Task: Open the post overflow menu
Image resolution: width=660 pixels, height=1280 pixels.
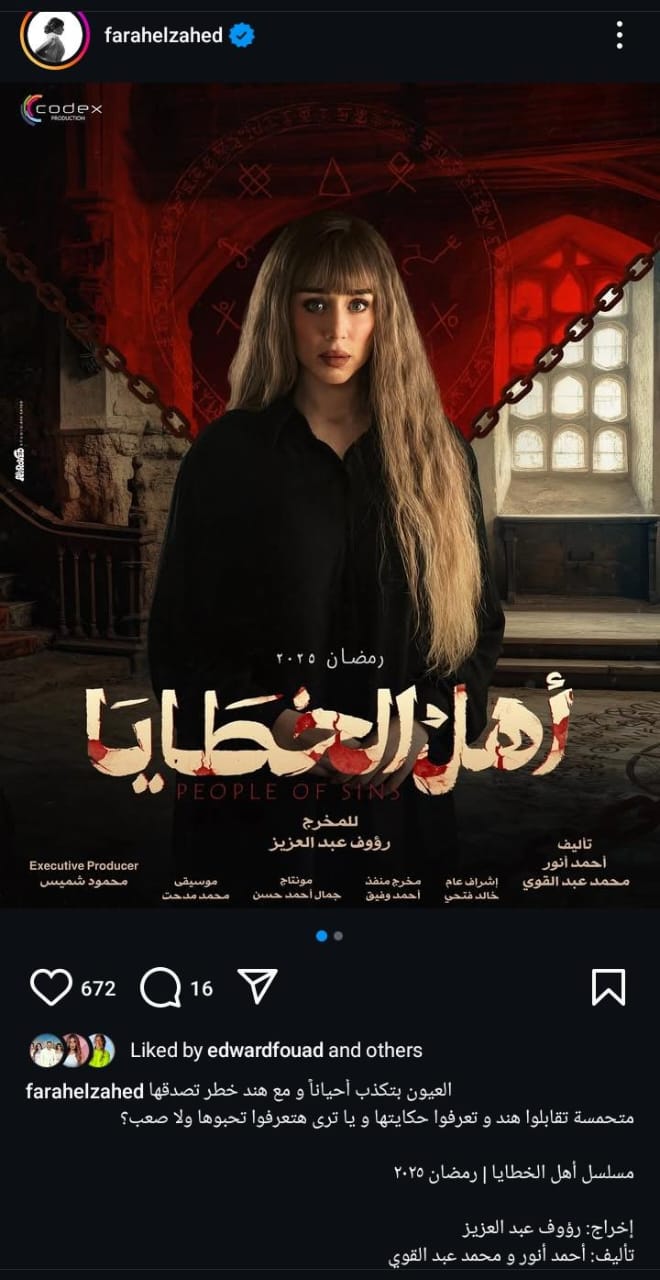Action: click(619, 37)
